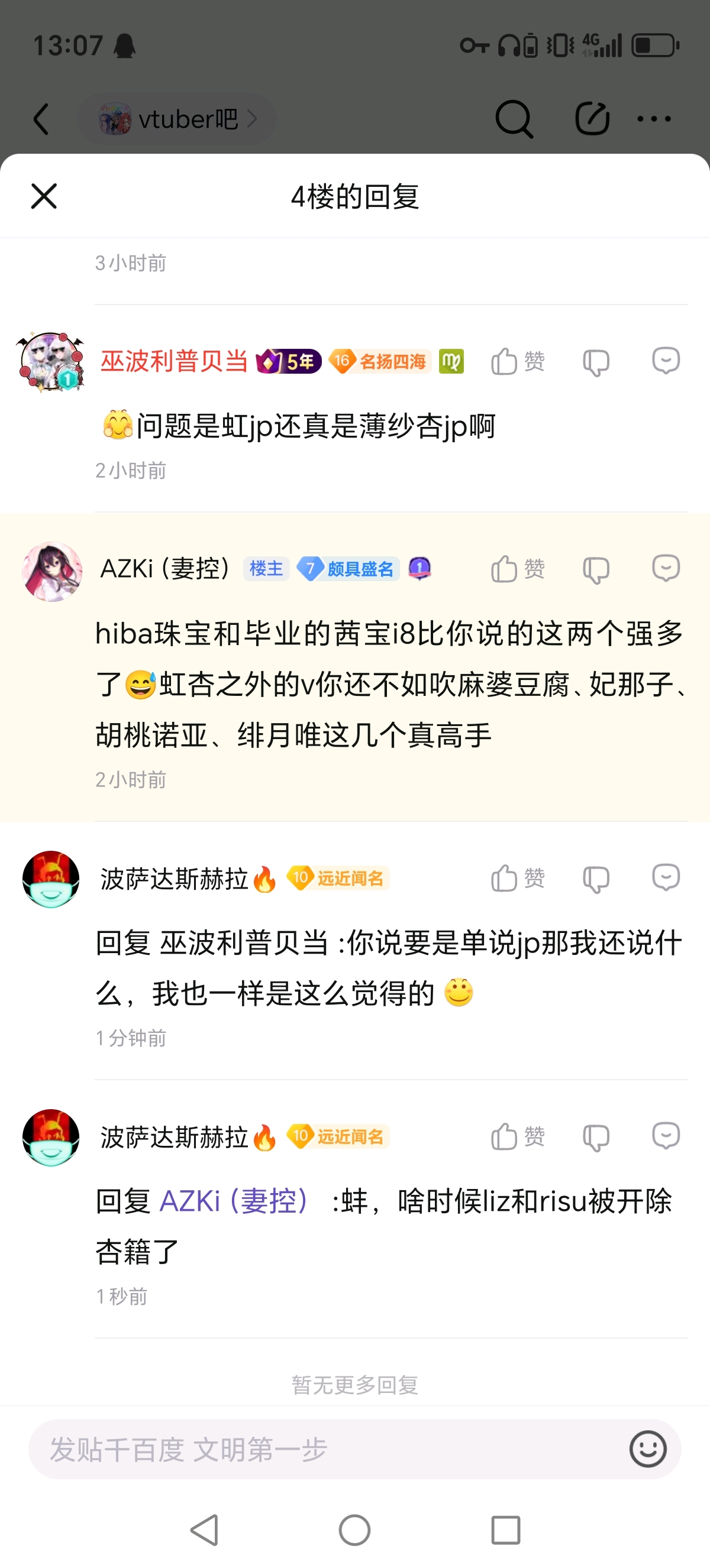710x1568 pixels.
Task: Dislike 波萨达斯赫拉's reply from 1分钟前
Action: (596, 879)
